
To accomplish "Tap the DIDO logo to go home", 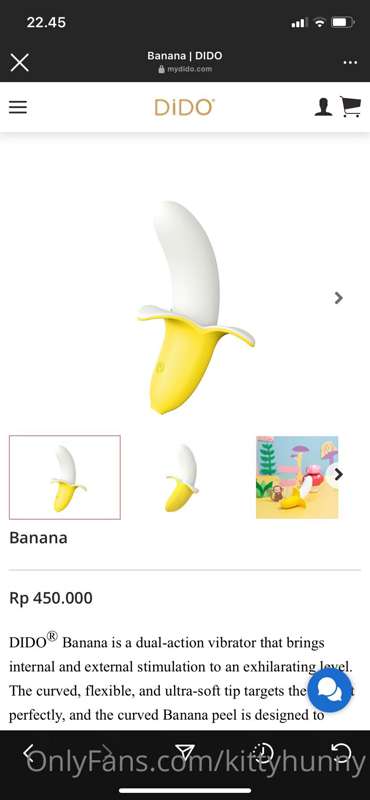I will [x=185, y=107].
